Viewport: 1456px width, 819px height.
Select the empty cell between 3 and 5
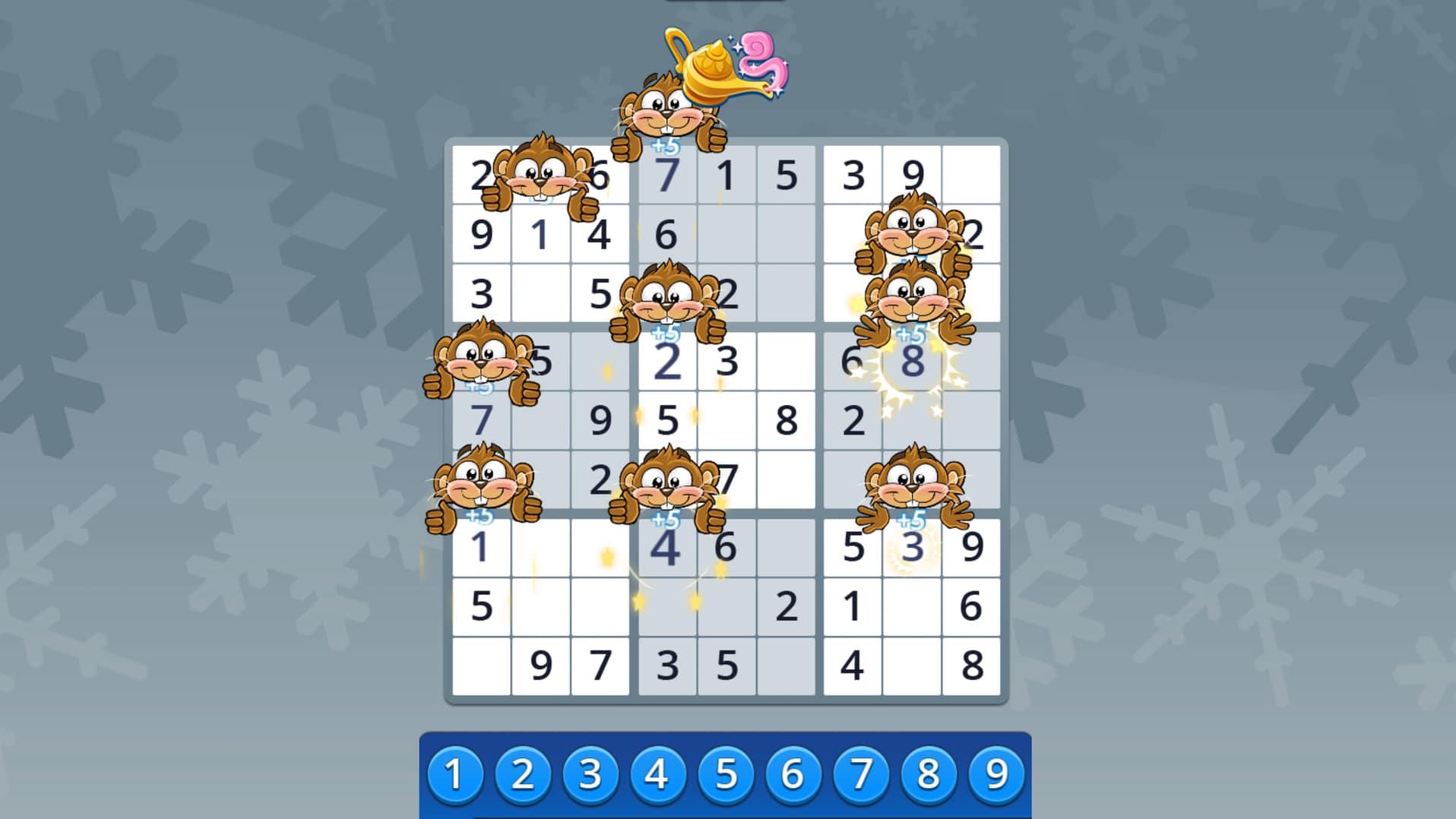[540, 293]
